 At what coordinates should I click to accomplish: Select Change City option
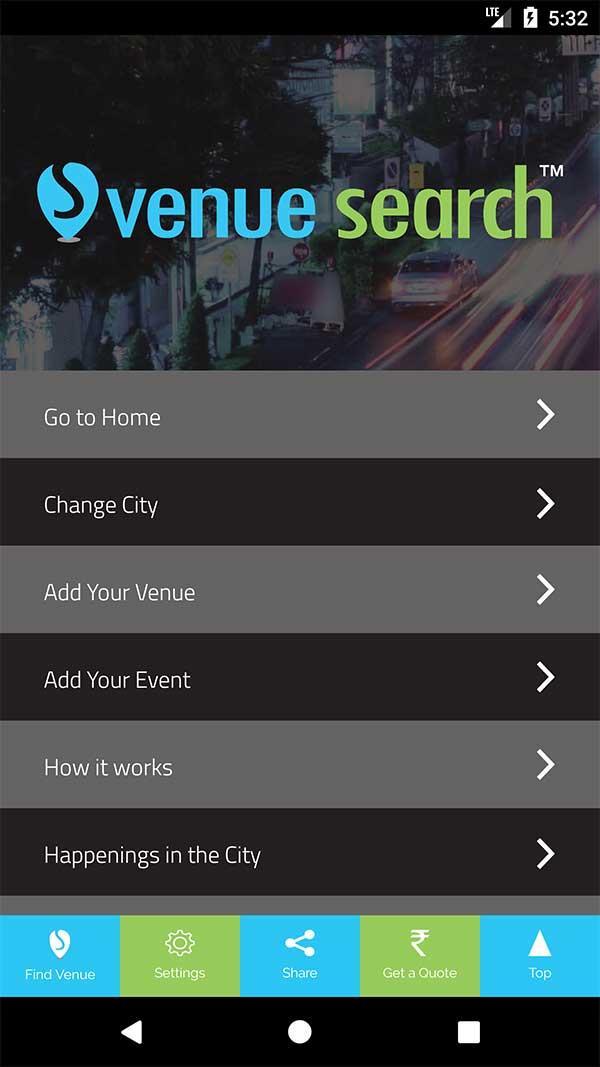300,503
